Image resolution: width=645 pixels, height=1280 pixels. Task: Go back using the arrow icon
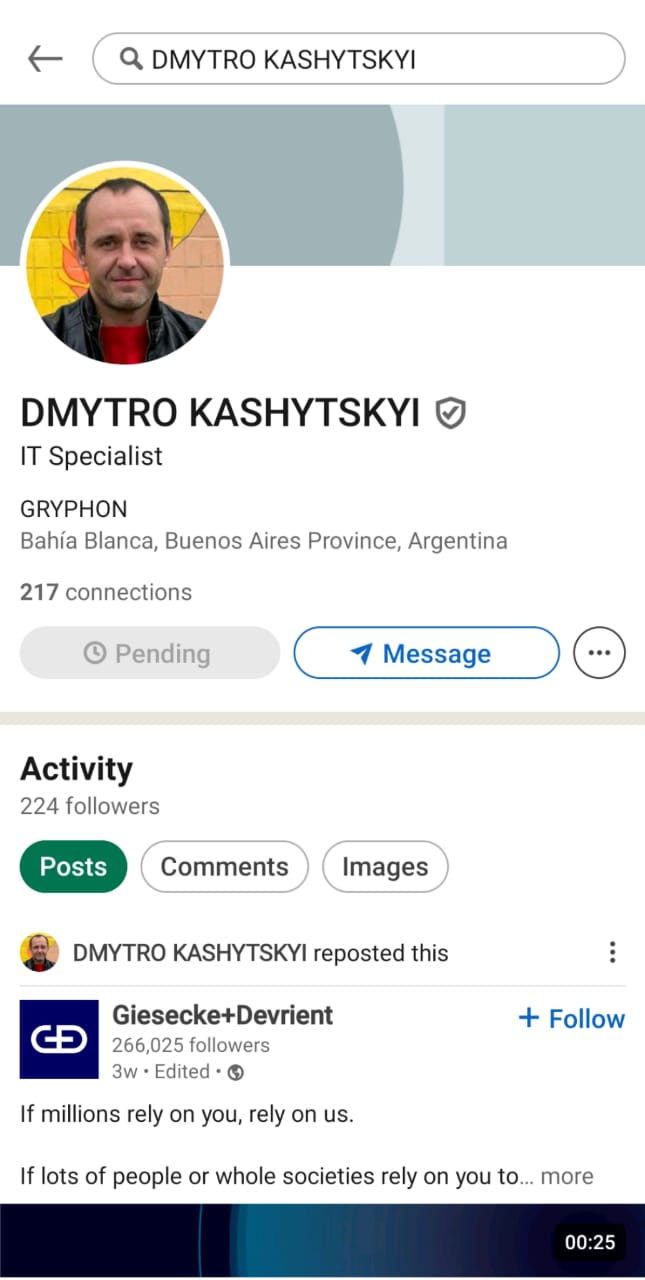pyautogui.click(x=45, y=59)
